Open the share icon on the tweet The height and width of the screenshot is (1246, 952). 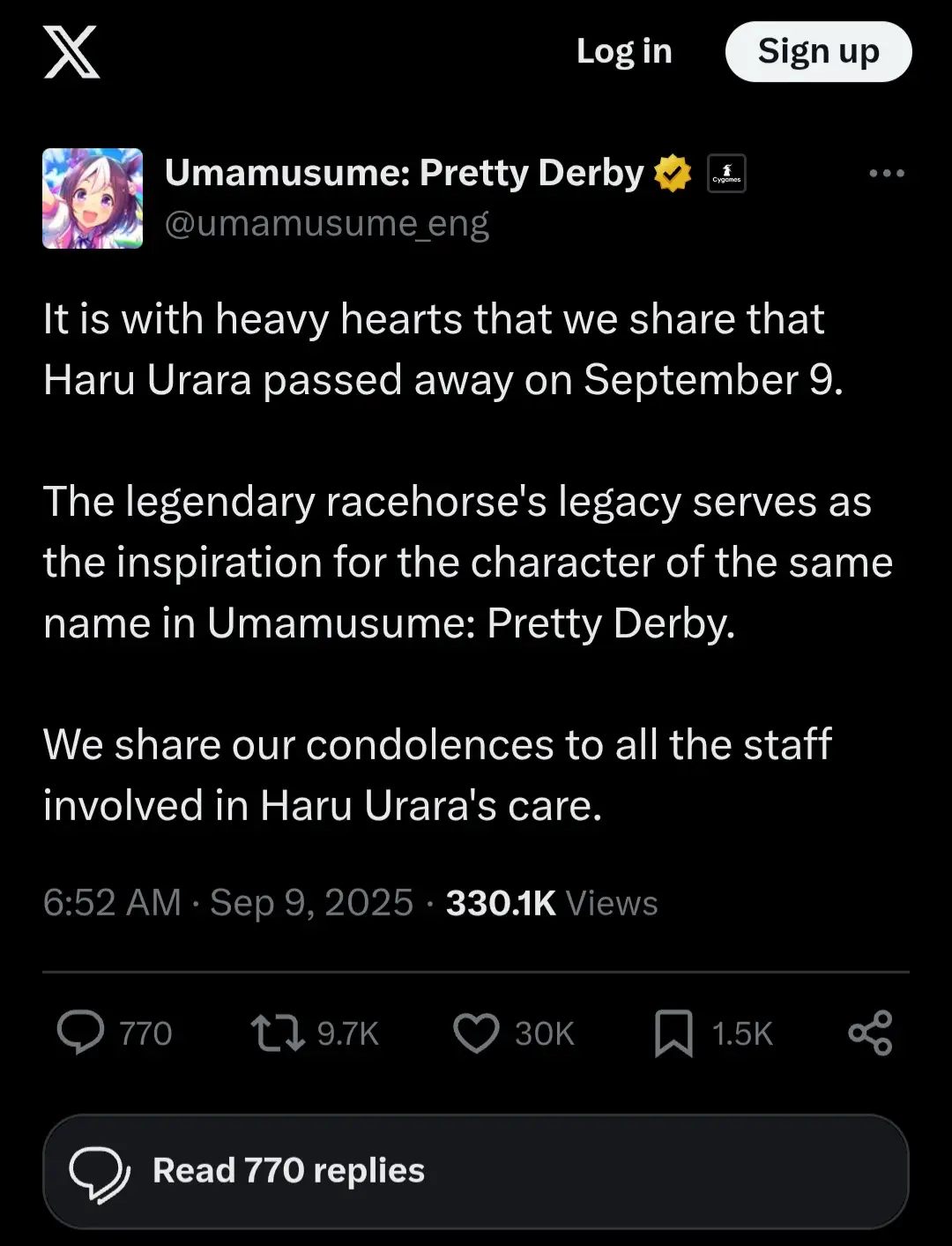869,1033
